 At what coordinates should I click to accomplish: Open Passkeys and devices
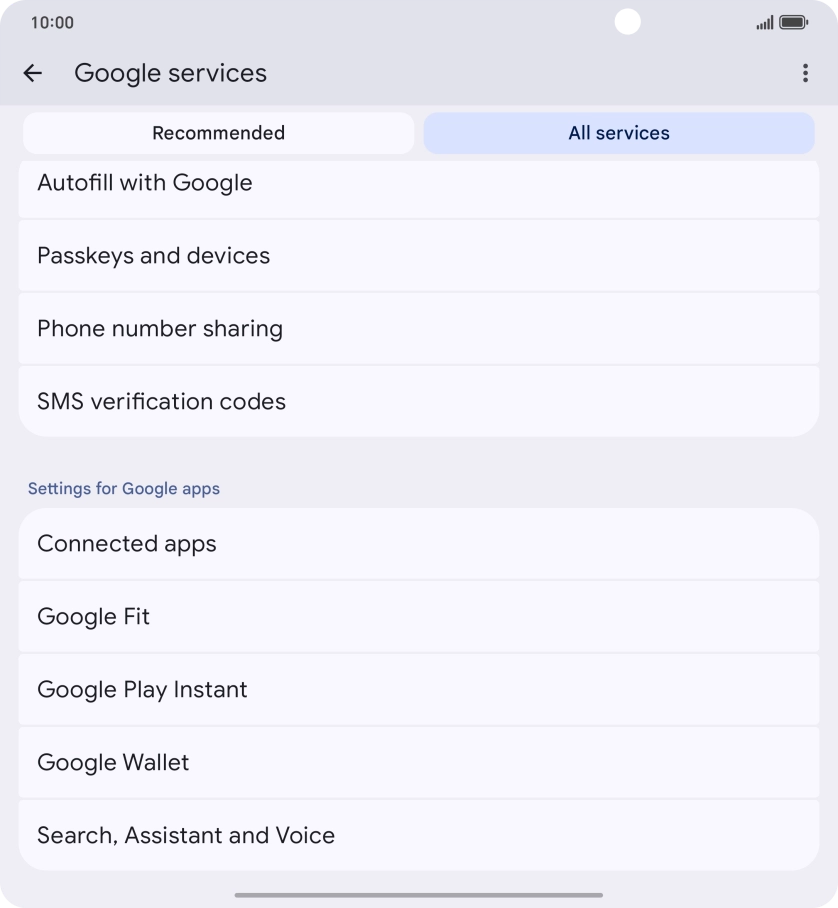tap(418, 256)
